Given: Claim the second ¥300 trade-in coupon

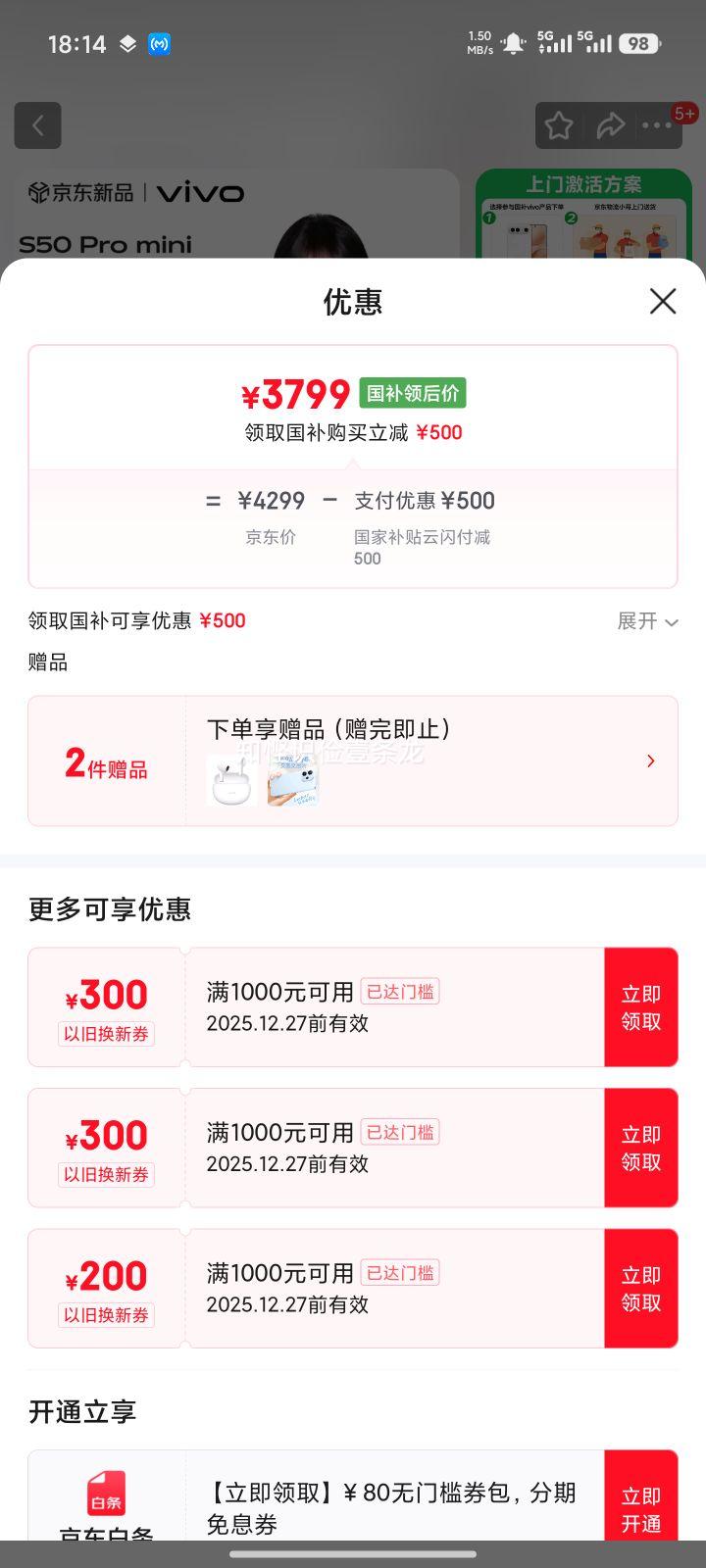Looking at the screenshot, I should (x=641, y=1148).
